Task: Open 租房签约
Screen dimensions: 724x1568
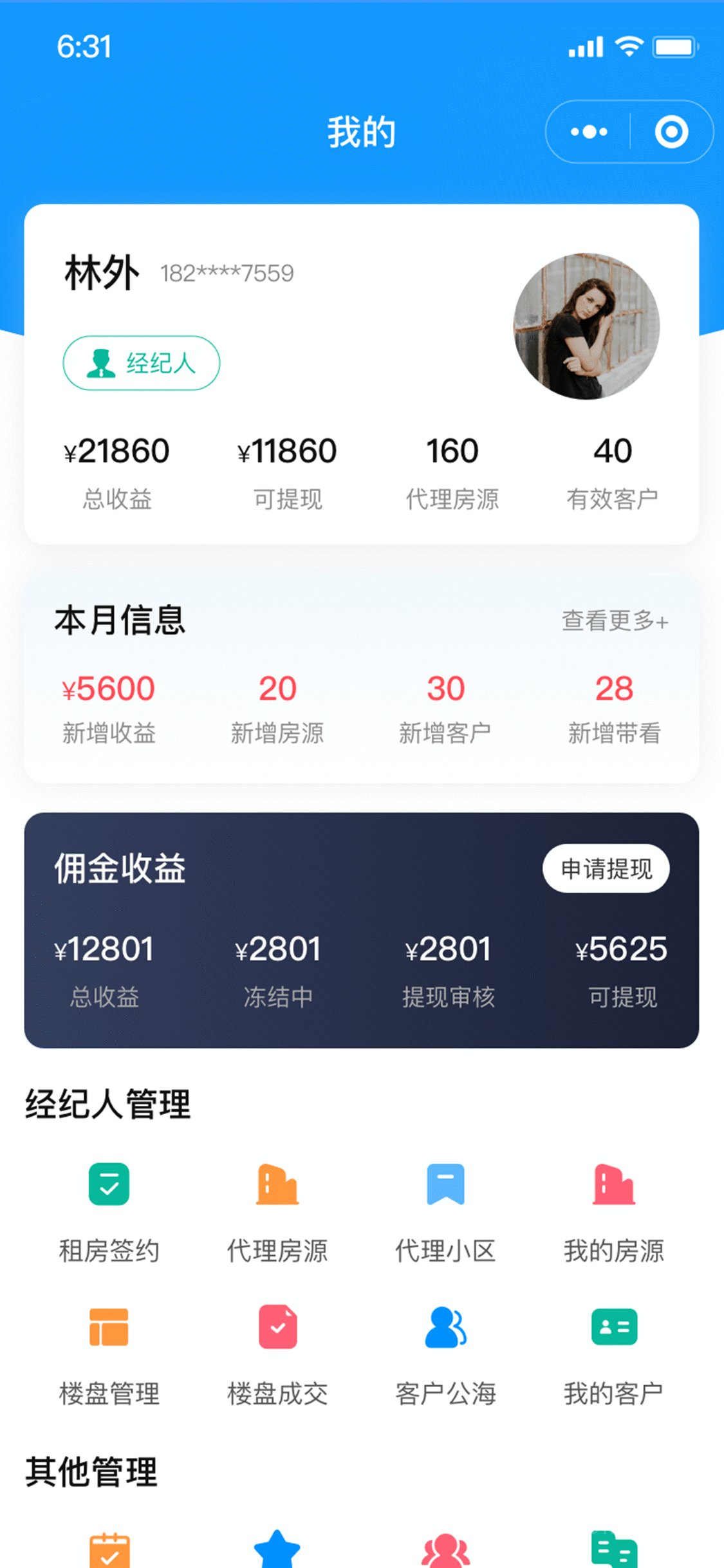Action: click(109, 1211)
